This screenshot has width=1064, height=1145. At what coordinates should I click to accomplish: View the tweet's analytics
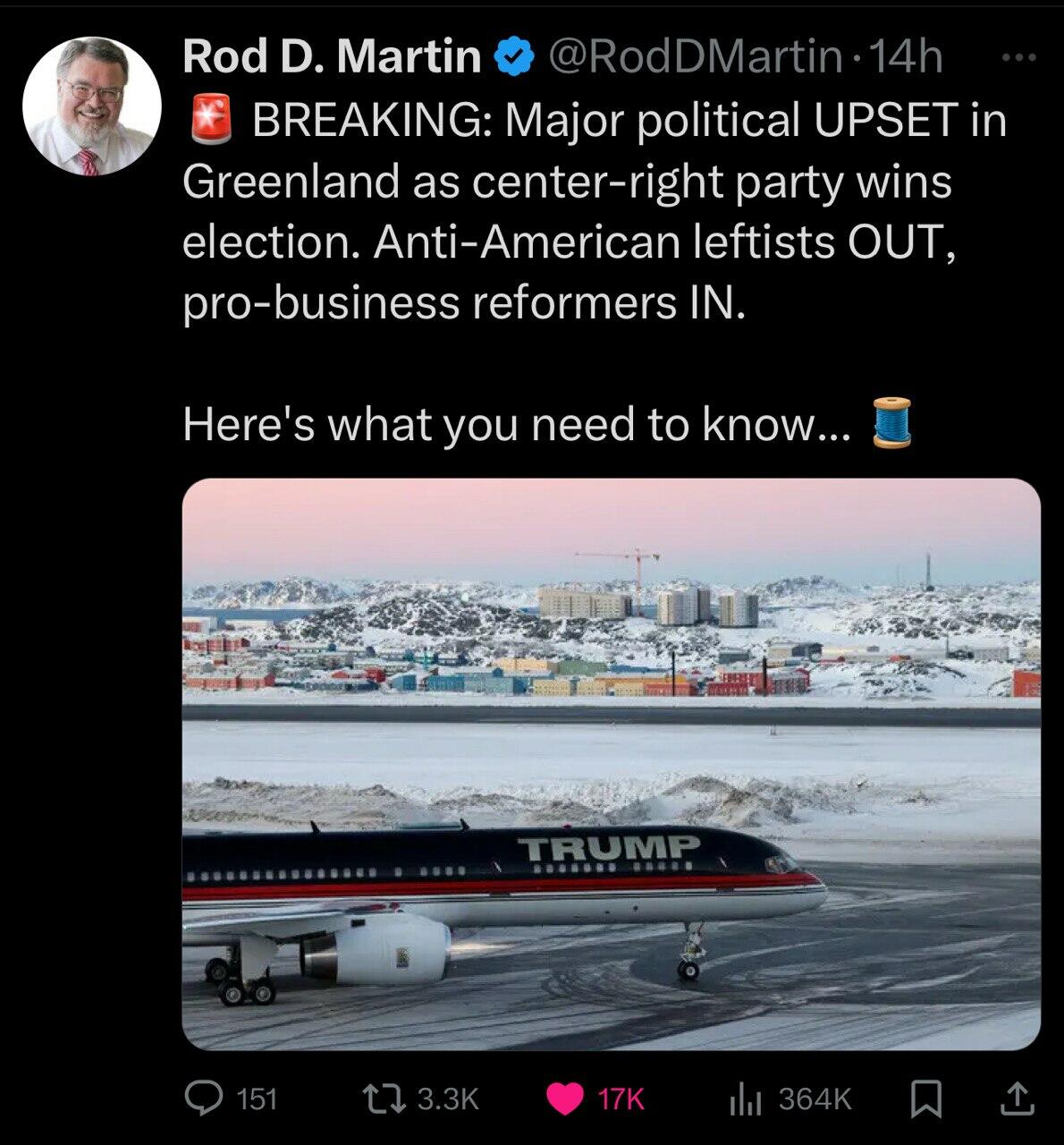743,1098
